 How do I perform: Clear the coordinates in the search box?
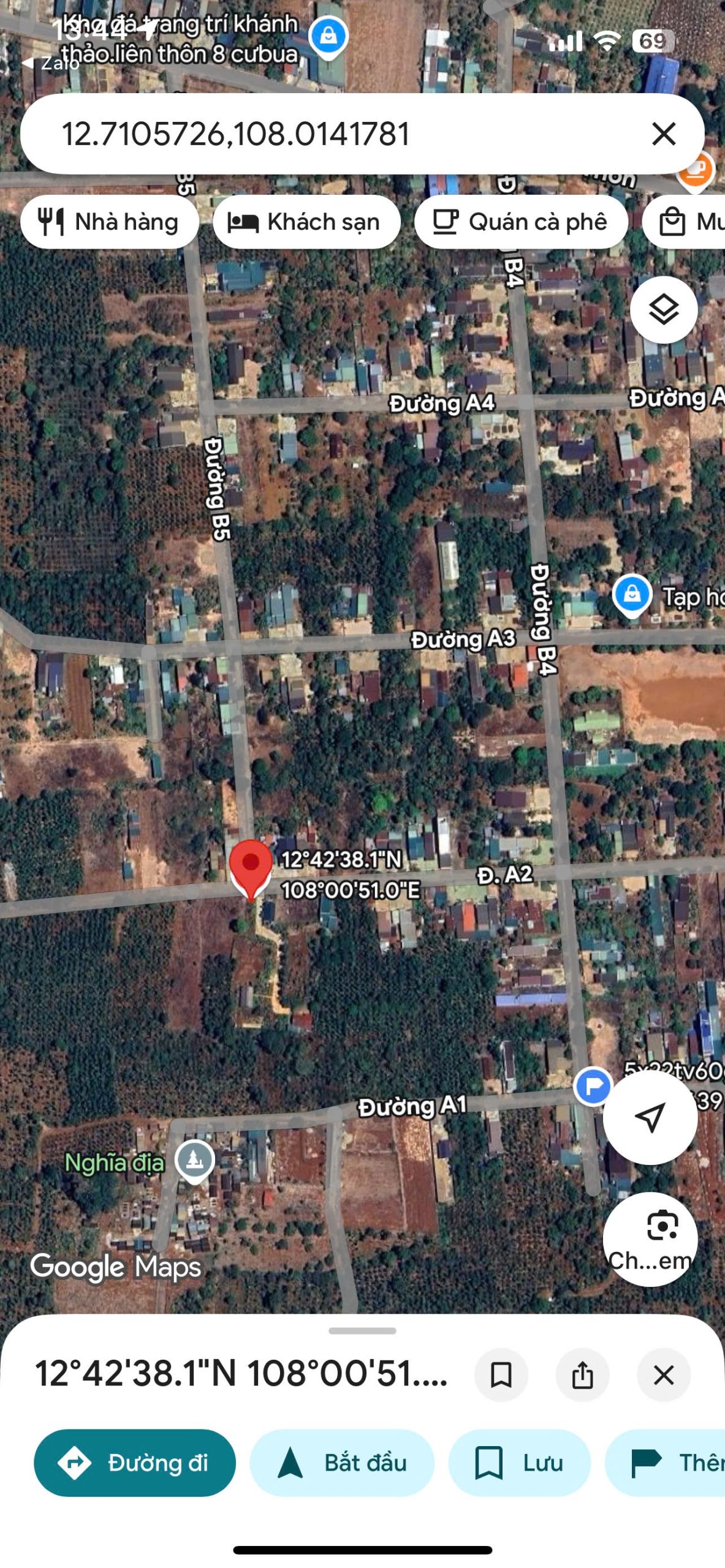click(664, 134)
